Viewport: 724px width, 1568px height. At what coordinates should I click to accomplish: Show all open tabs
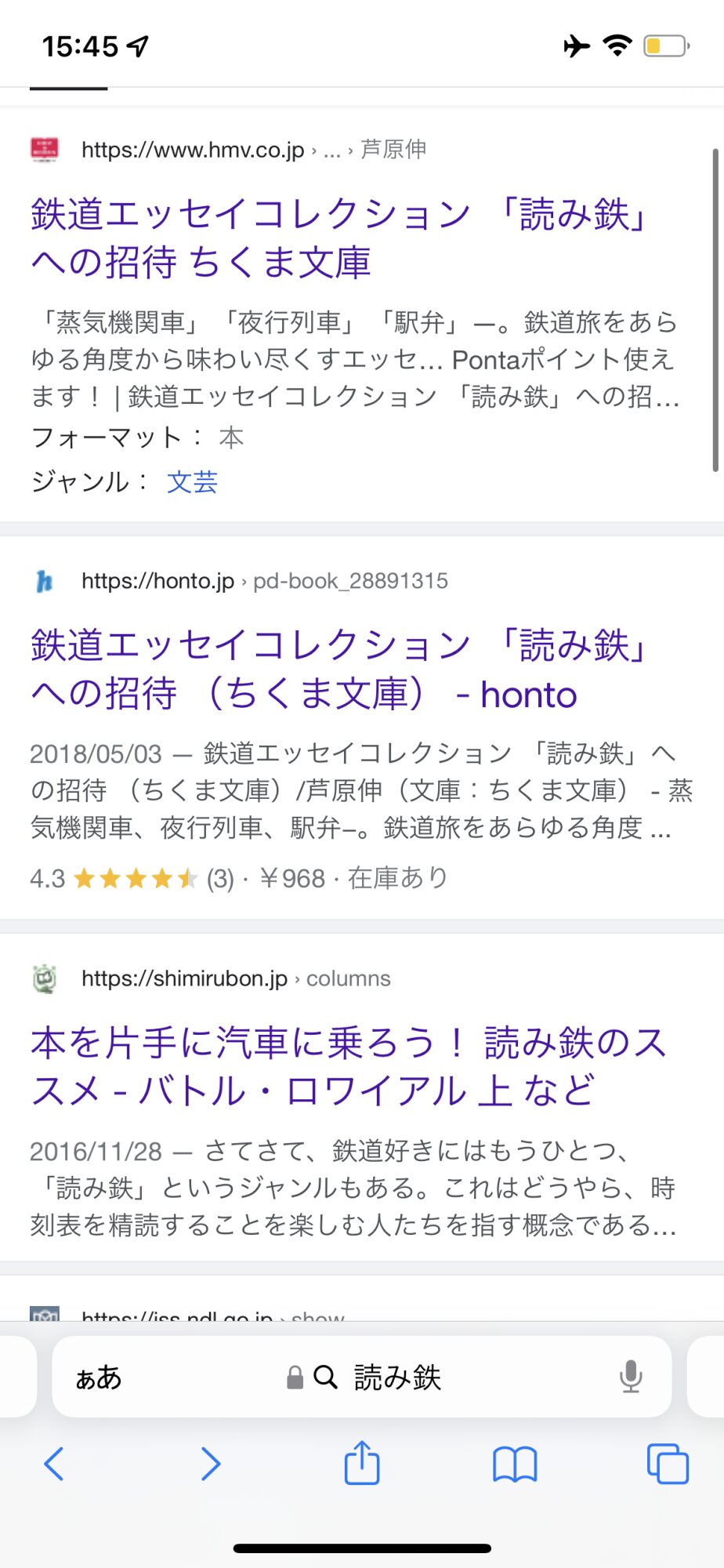(668, 1463)
